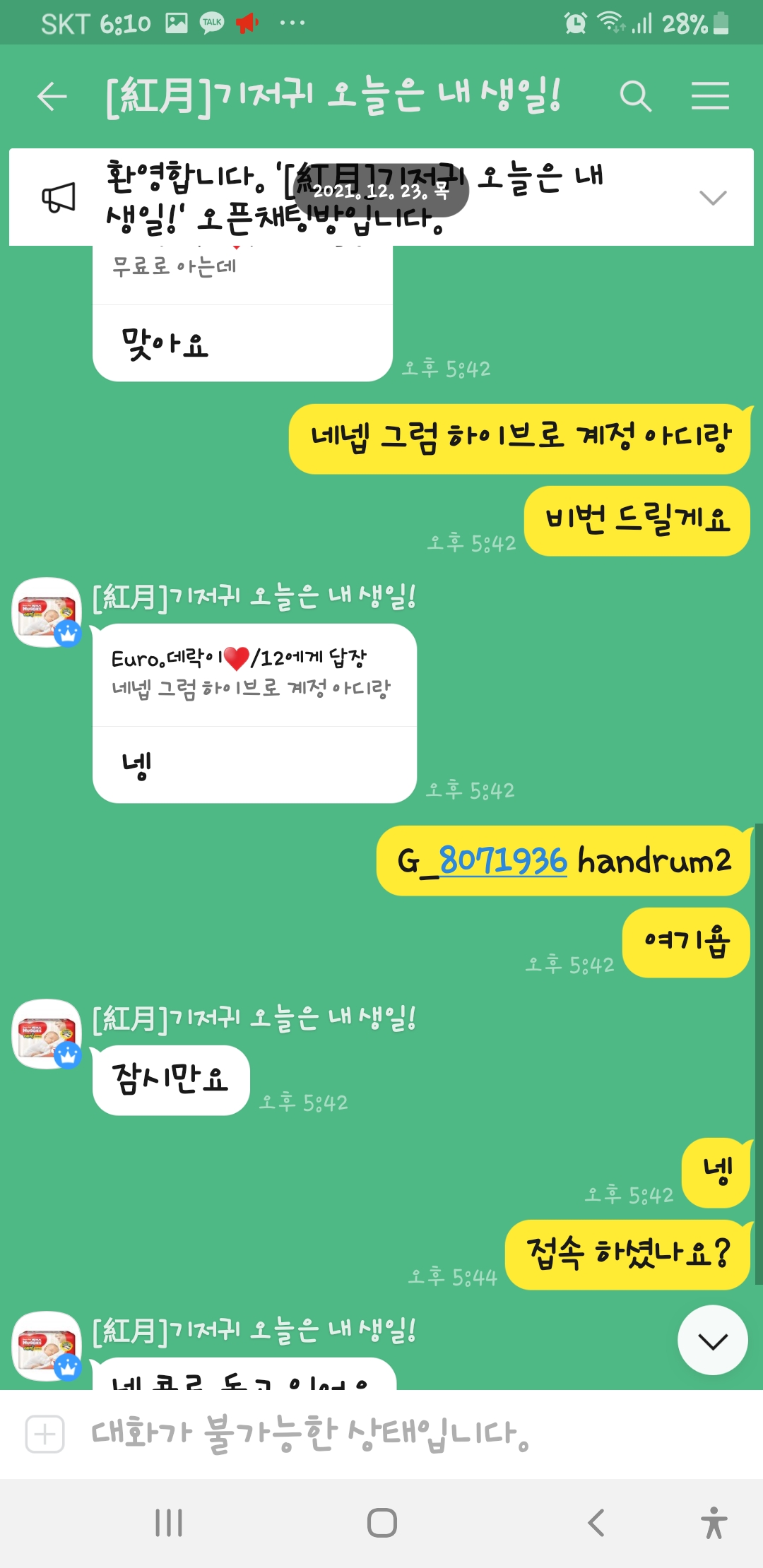Open sender profile picture above 잠시만요
The height and width of the screenshot is (1568, 763).
[47, 1034]
